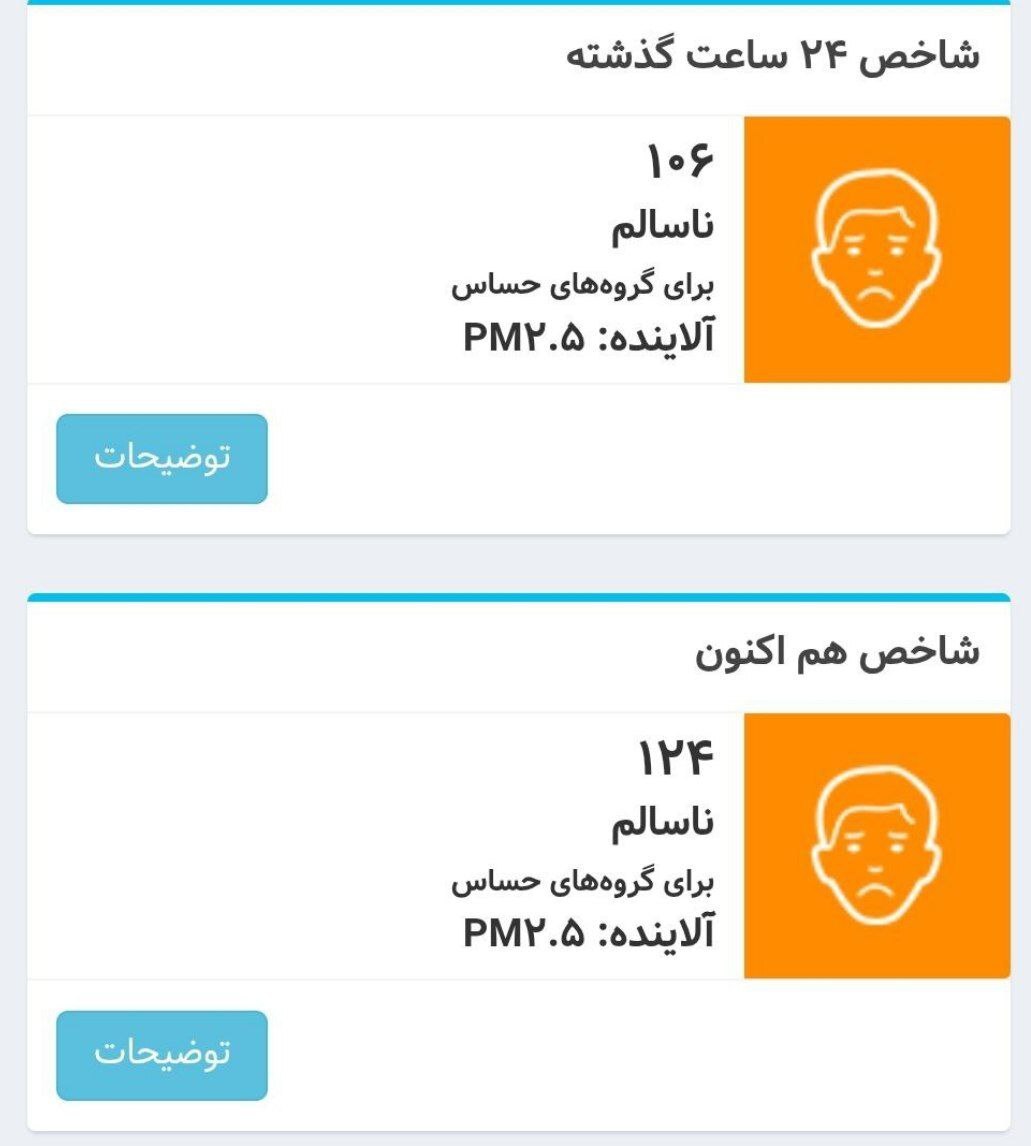Open توضیحات for the 24-hour index card
The width and height of the screenshot is (1031, 1146).
click(x=163, y=458)
